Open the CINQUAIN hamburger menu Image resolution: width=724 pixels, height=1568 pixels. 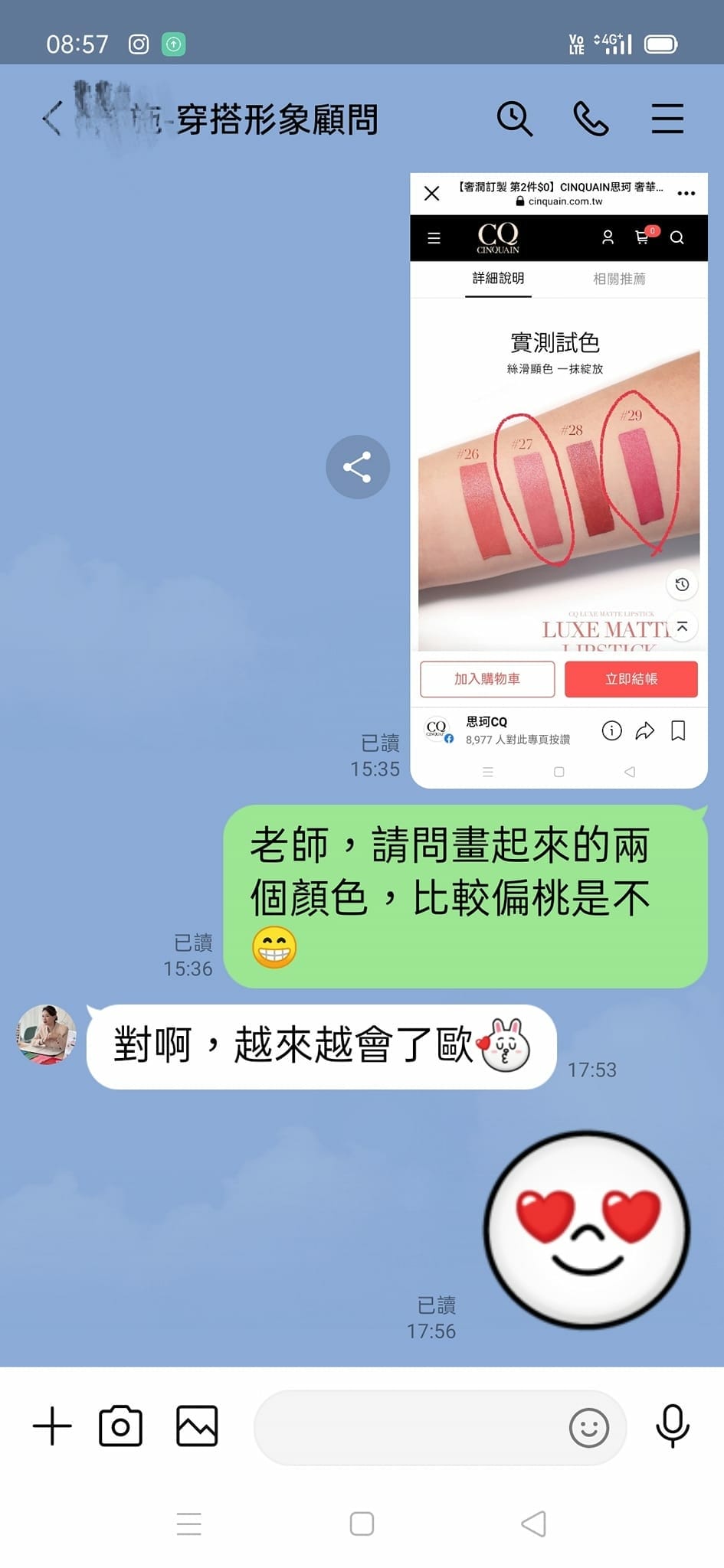point(434,237)
